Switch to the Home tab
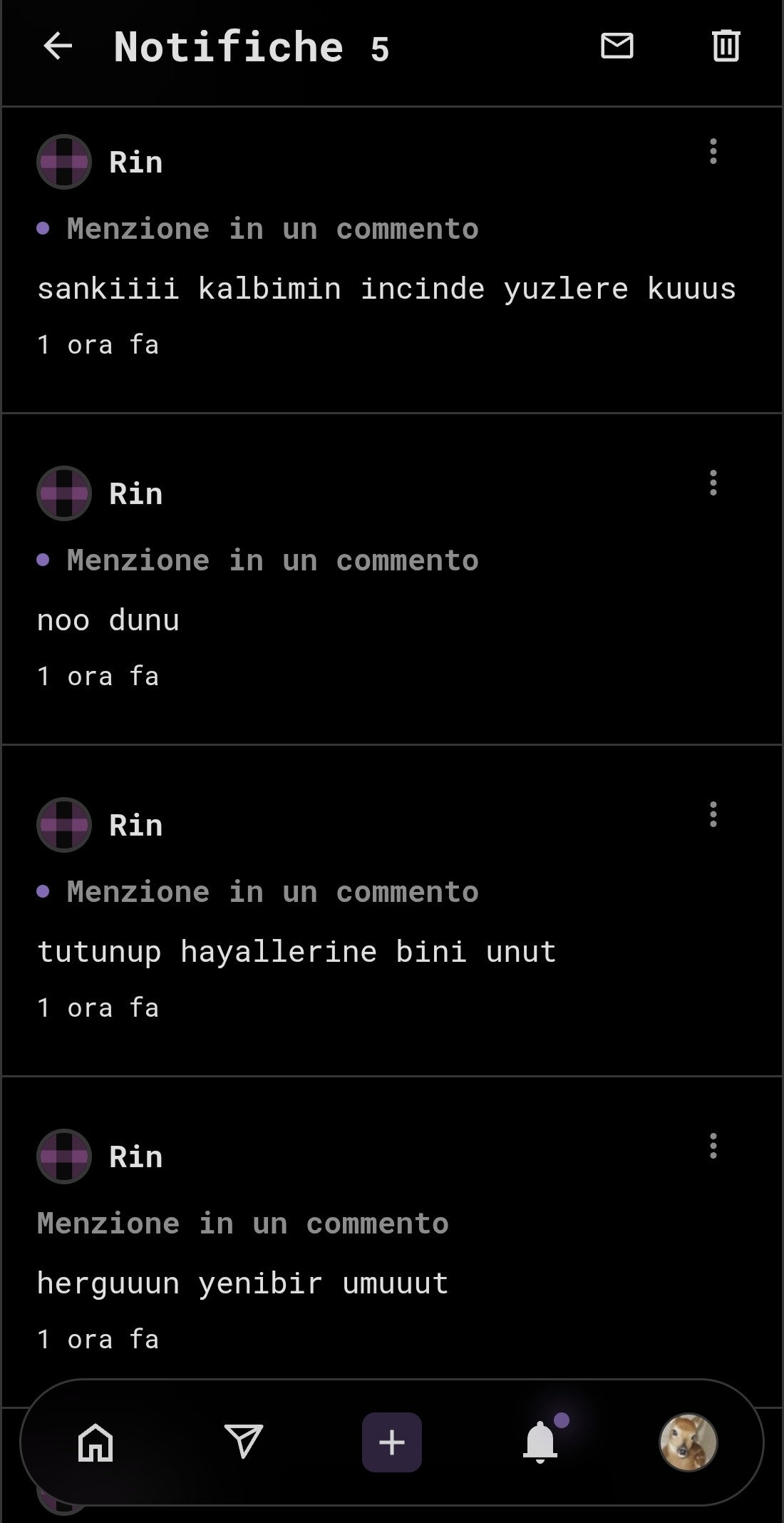 (96, 1442)
